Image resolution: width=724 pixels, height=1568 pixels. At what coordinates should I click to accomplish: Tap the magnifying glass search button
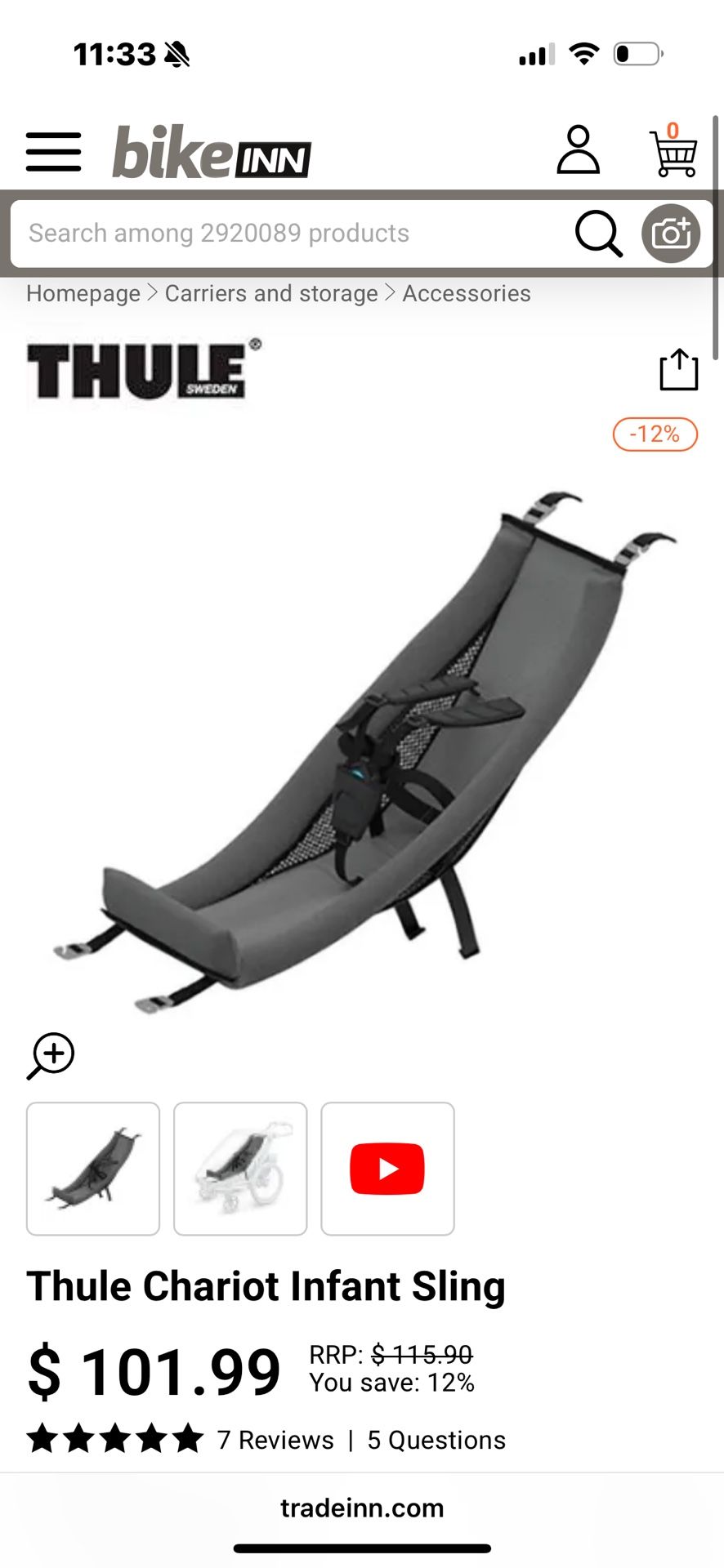tap(598, 234)
